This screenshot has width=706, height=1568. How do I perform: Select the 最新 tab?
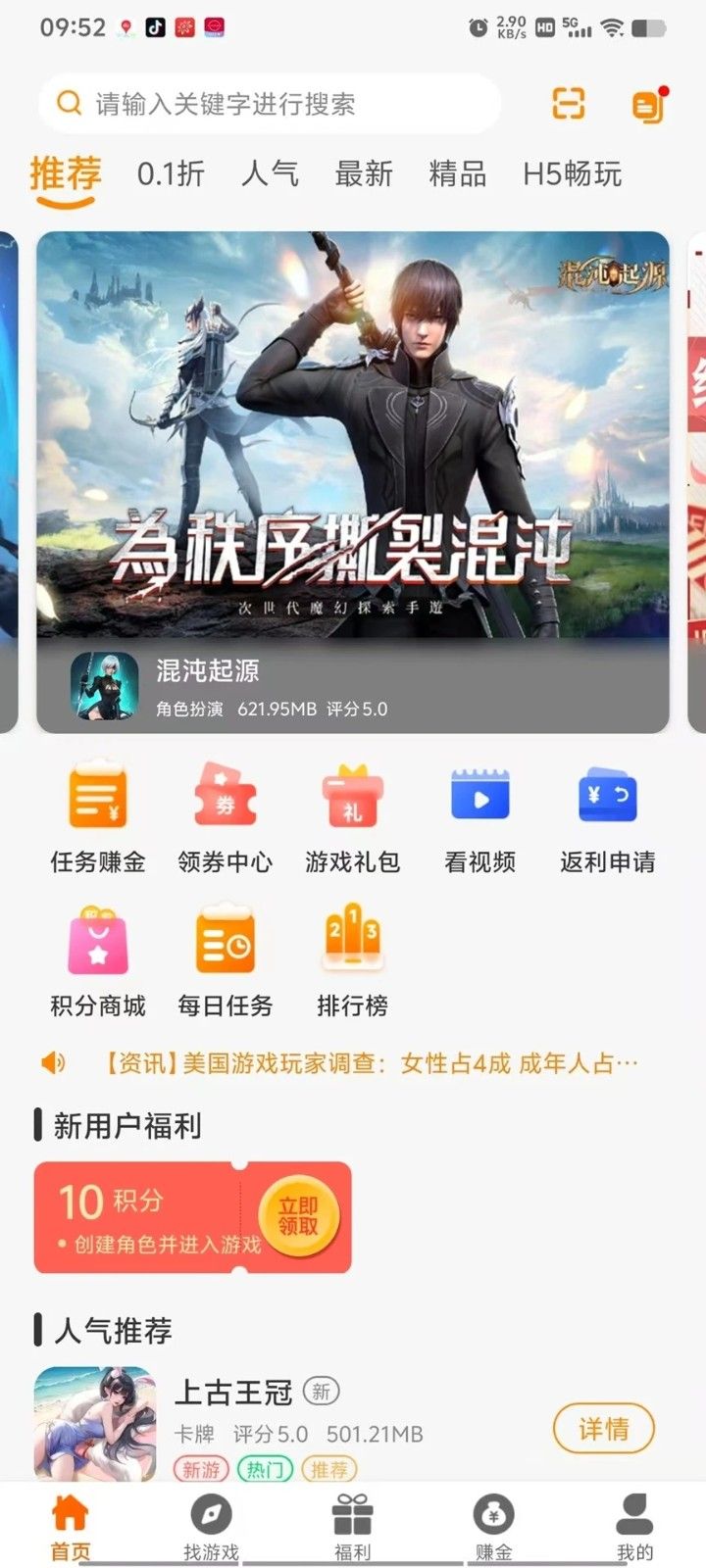(364, 174)
